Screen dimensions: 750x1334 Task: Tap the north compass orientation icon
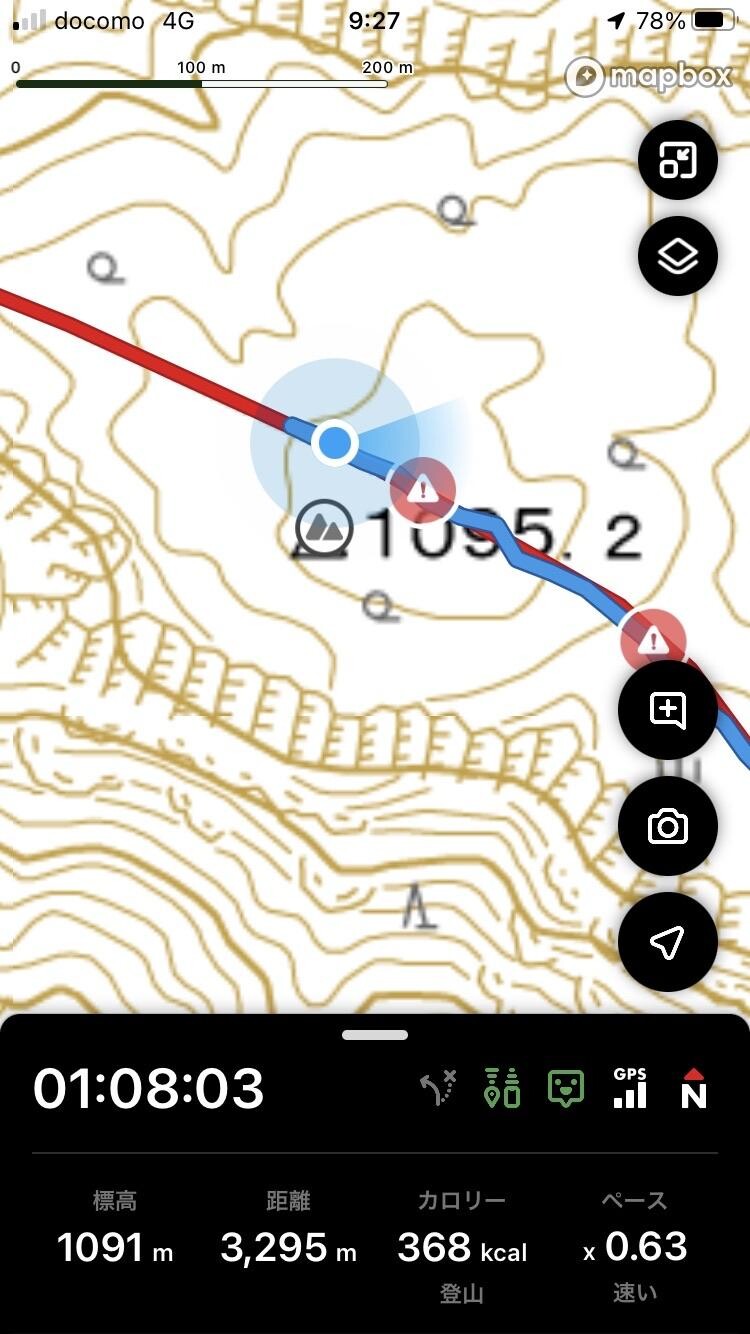point(694,1088)
